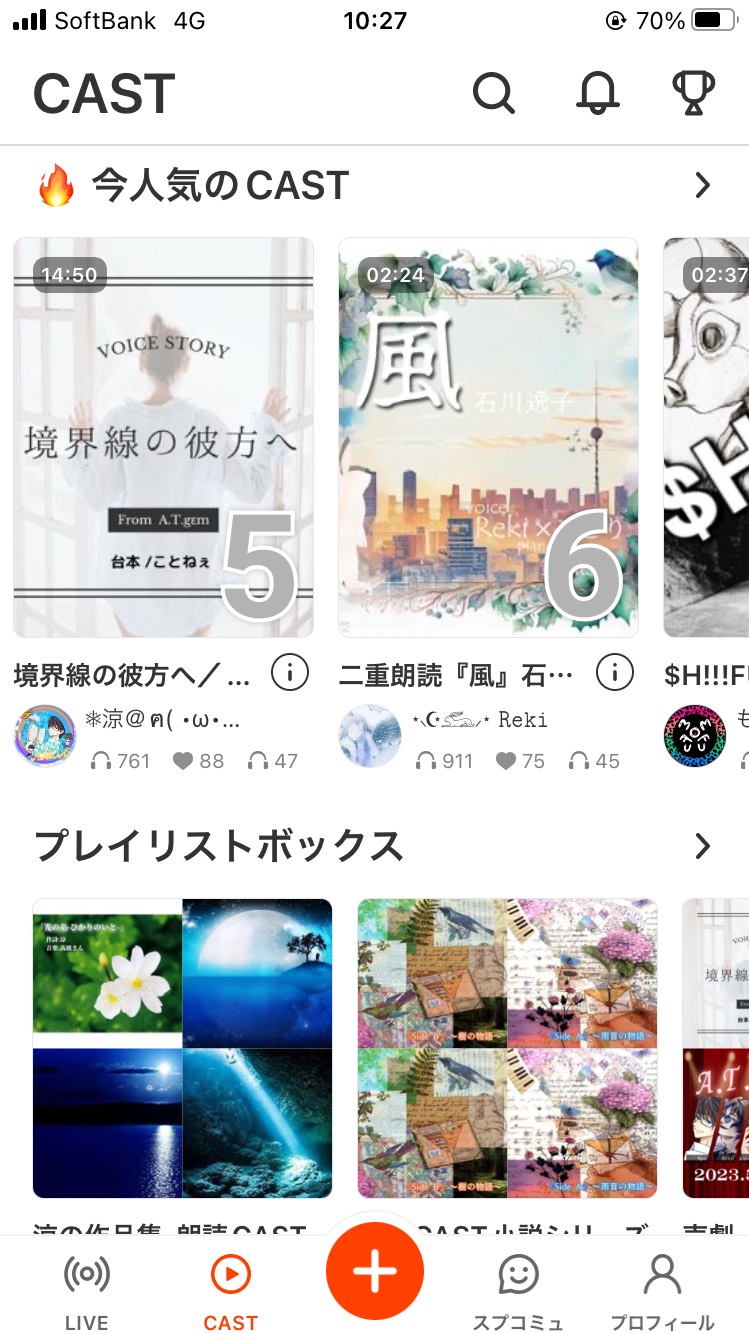
Task: Show info for 境界線の彼方へ cast
Action: 290,674
